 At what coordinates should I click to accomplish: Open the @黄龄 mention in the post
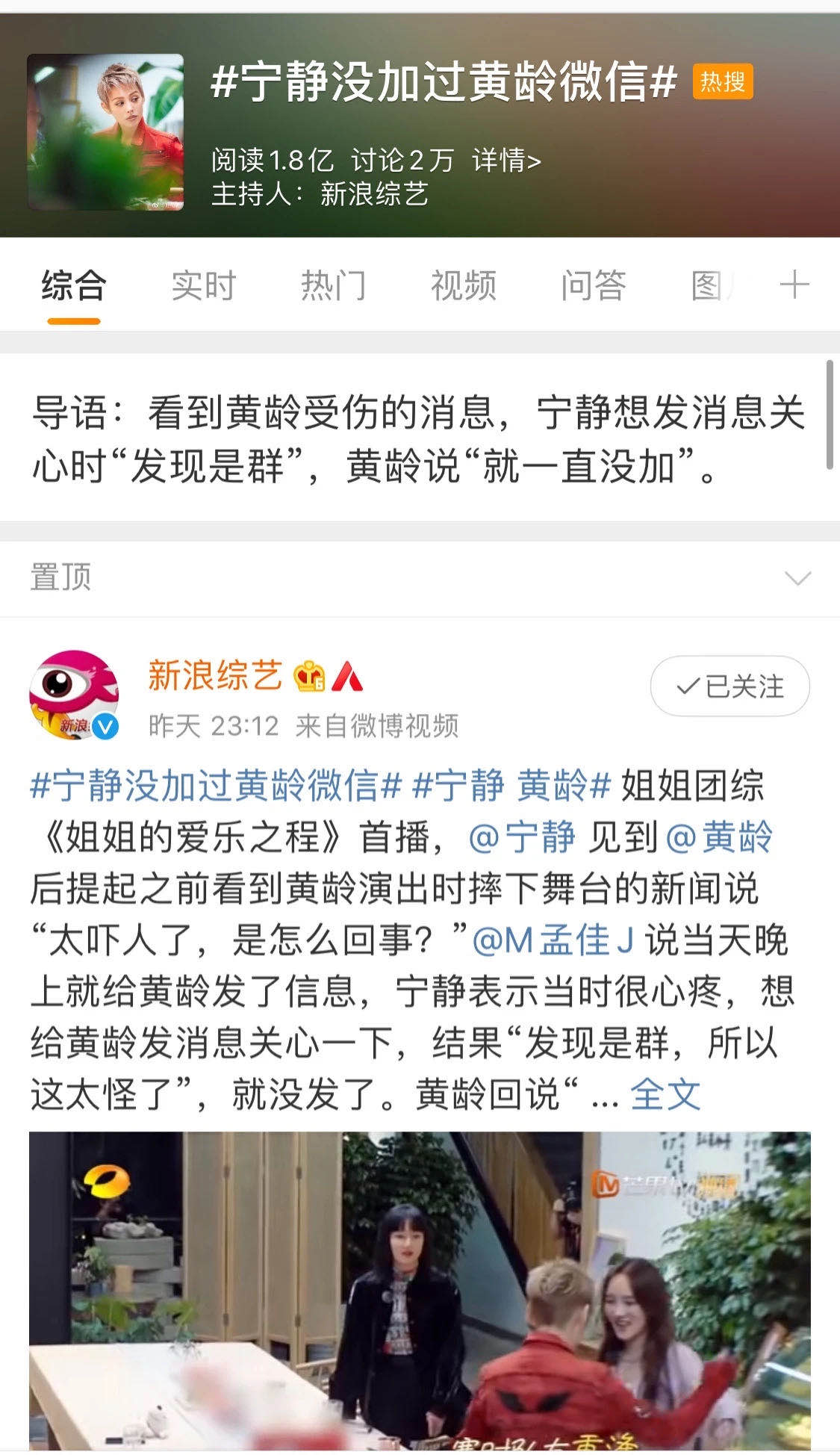tap(718, 837)
